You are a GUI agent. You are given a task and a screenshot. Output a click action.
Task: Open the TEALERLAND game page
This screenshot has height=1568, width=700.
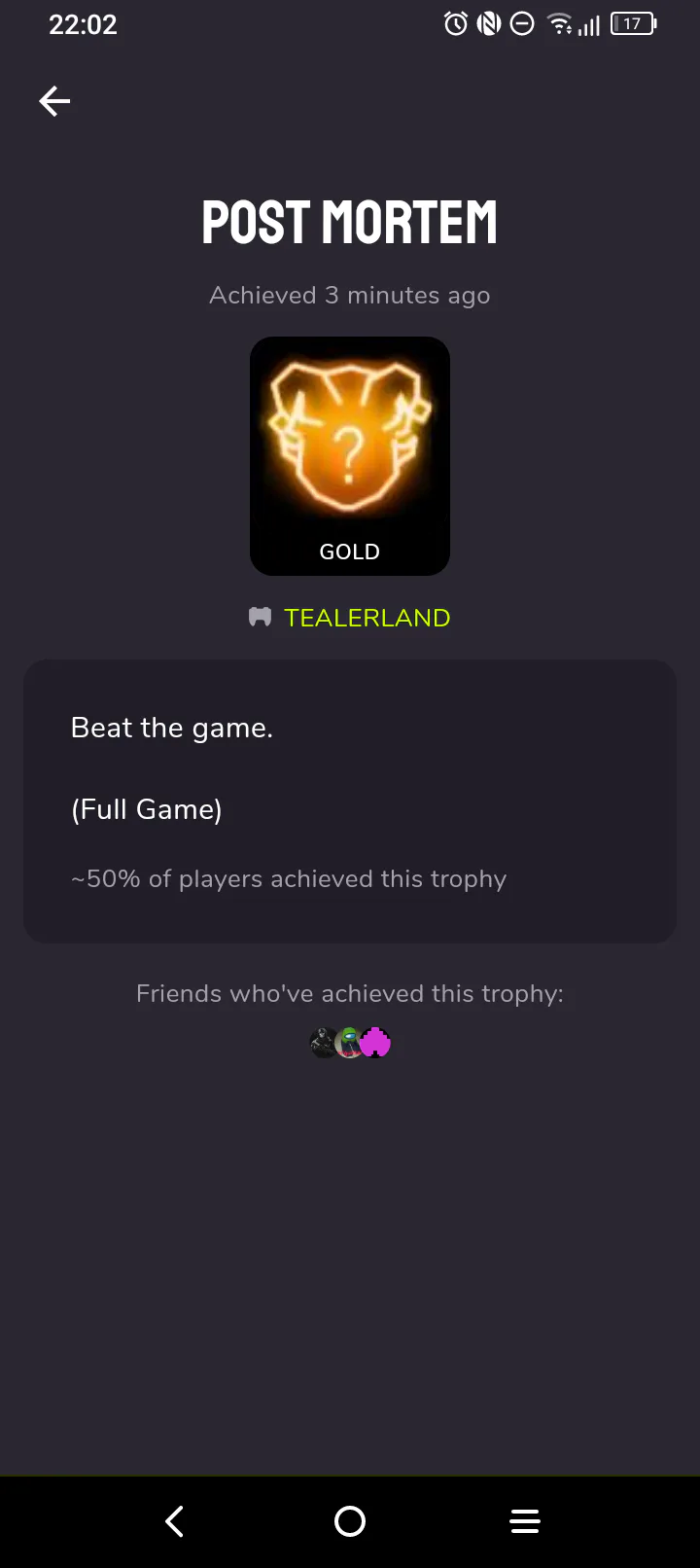(367, 618)
